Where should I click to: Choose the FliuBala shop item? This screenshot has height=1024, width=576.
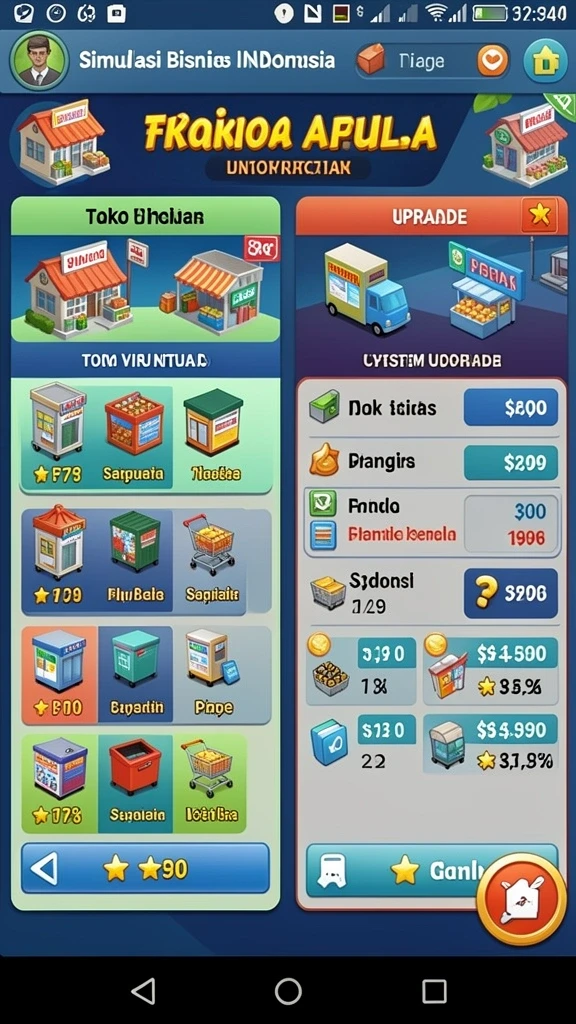[136, 560]
